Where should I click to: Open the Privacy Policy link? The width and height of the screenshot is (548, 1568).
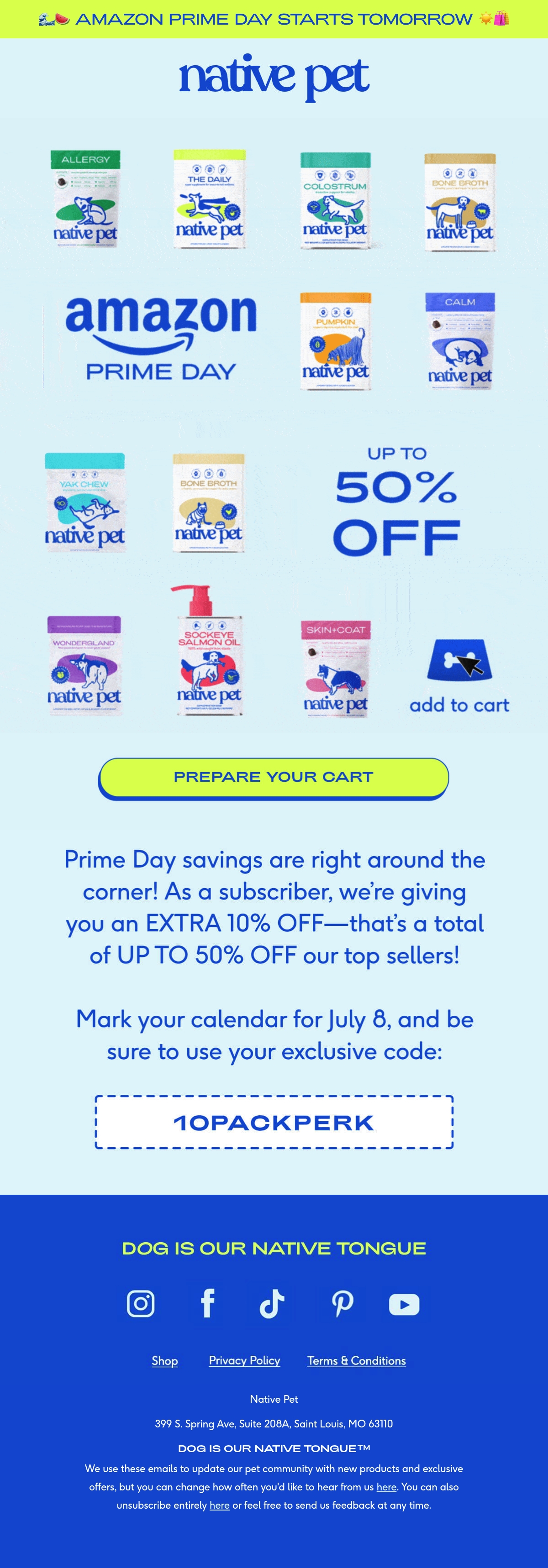click(x=244, y=1360)
